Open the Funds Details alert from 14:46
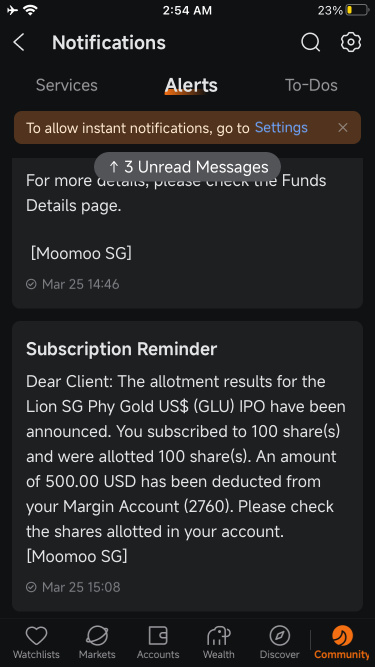Screen dimensions: 375x667 [188, 233]
